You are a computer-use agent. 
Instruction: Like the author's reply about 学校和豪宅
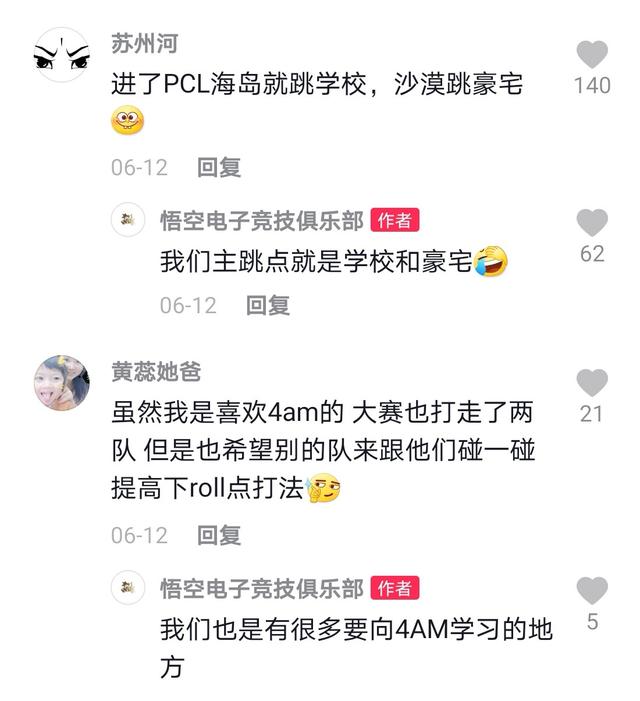[x=592, y=223]
